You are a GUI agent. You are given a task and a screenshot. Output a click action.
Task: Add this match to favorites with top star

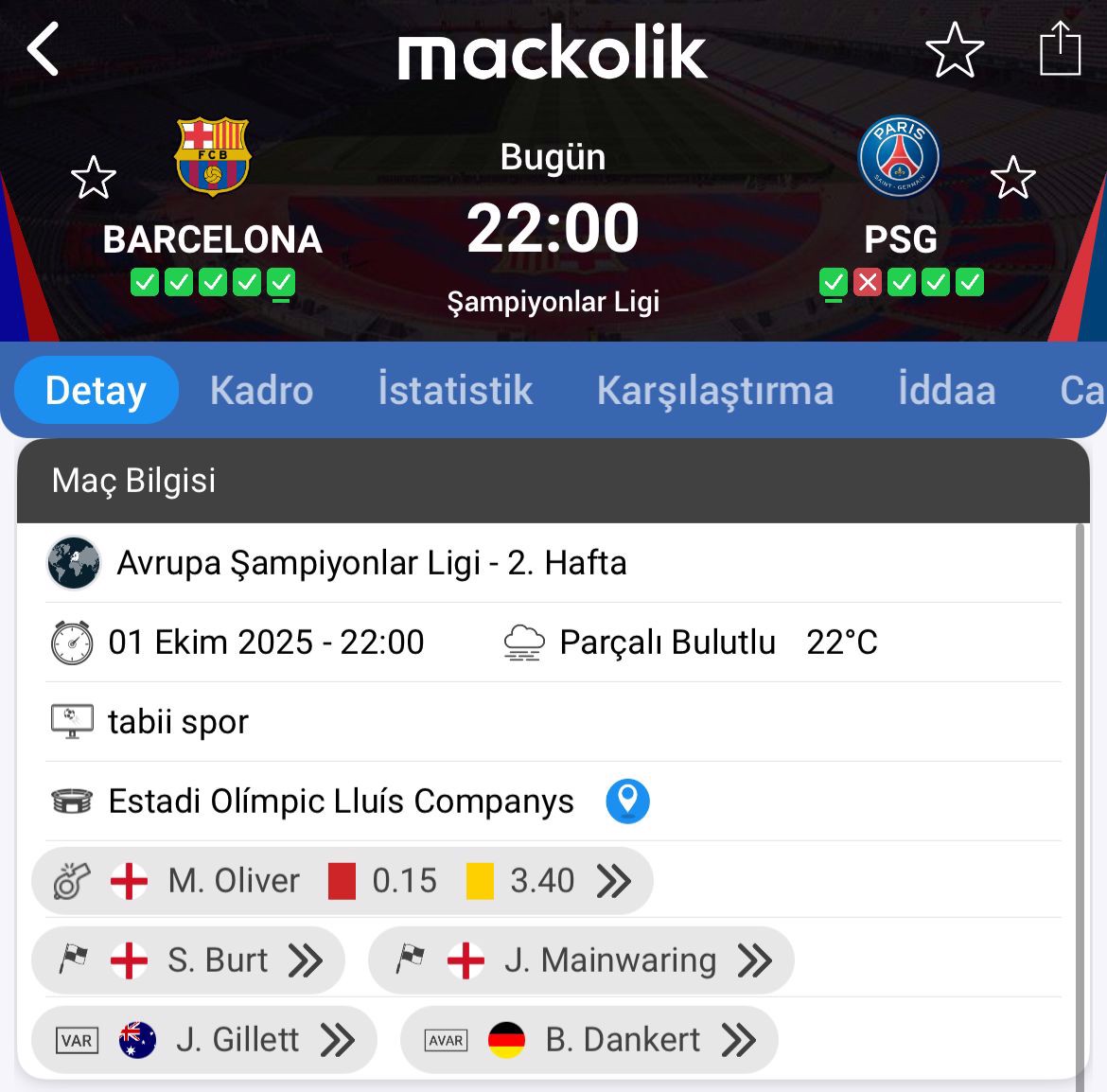[x=954, y=49]
